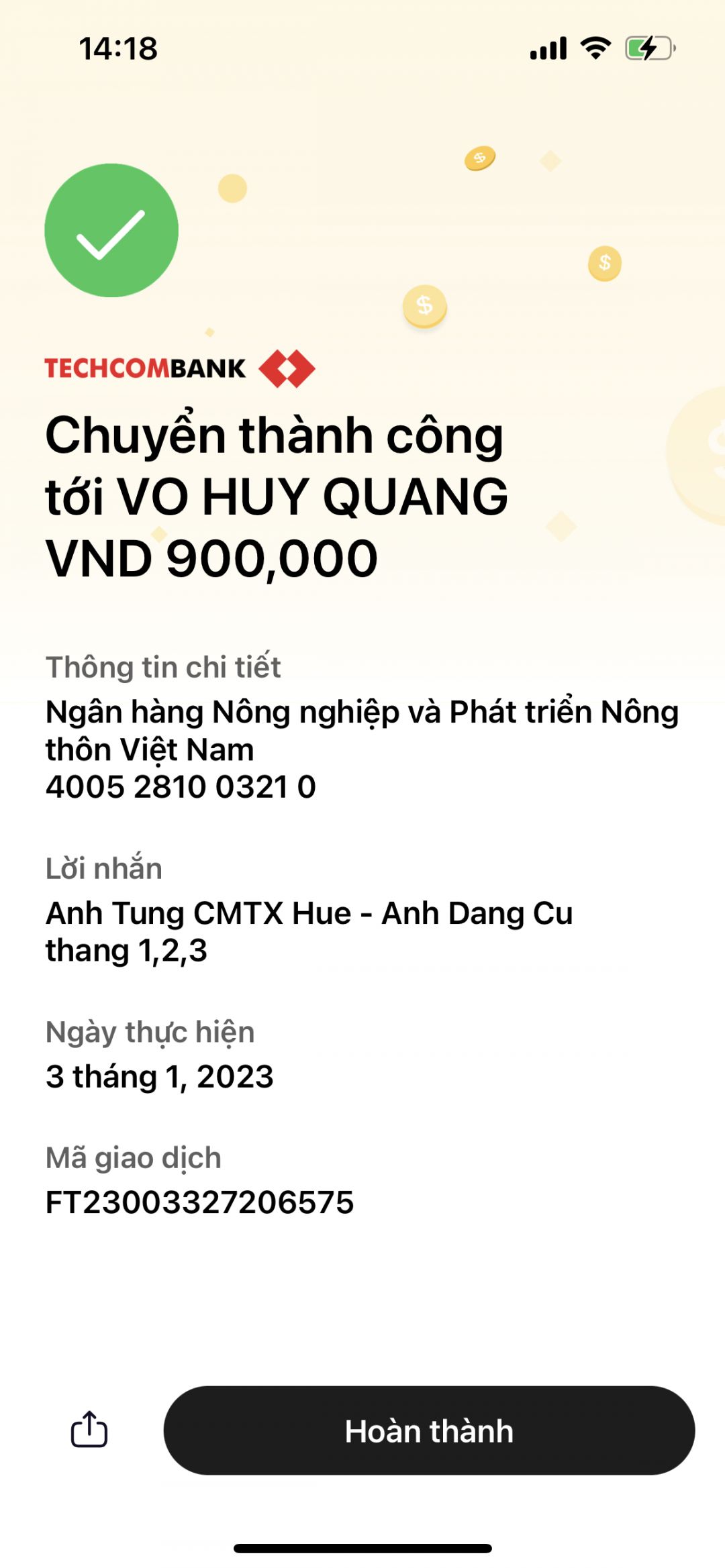
Task: Tap the Hoàn thành button
Action: pos(429,1431)
